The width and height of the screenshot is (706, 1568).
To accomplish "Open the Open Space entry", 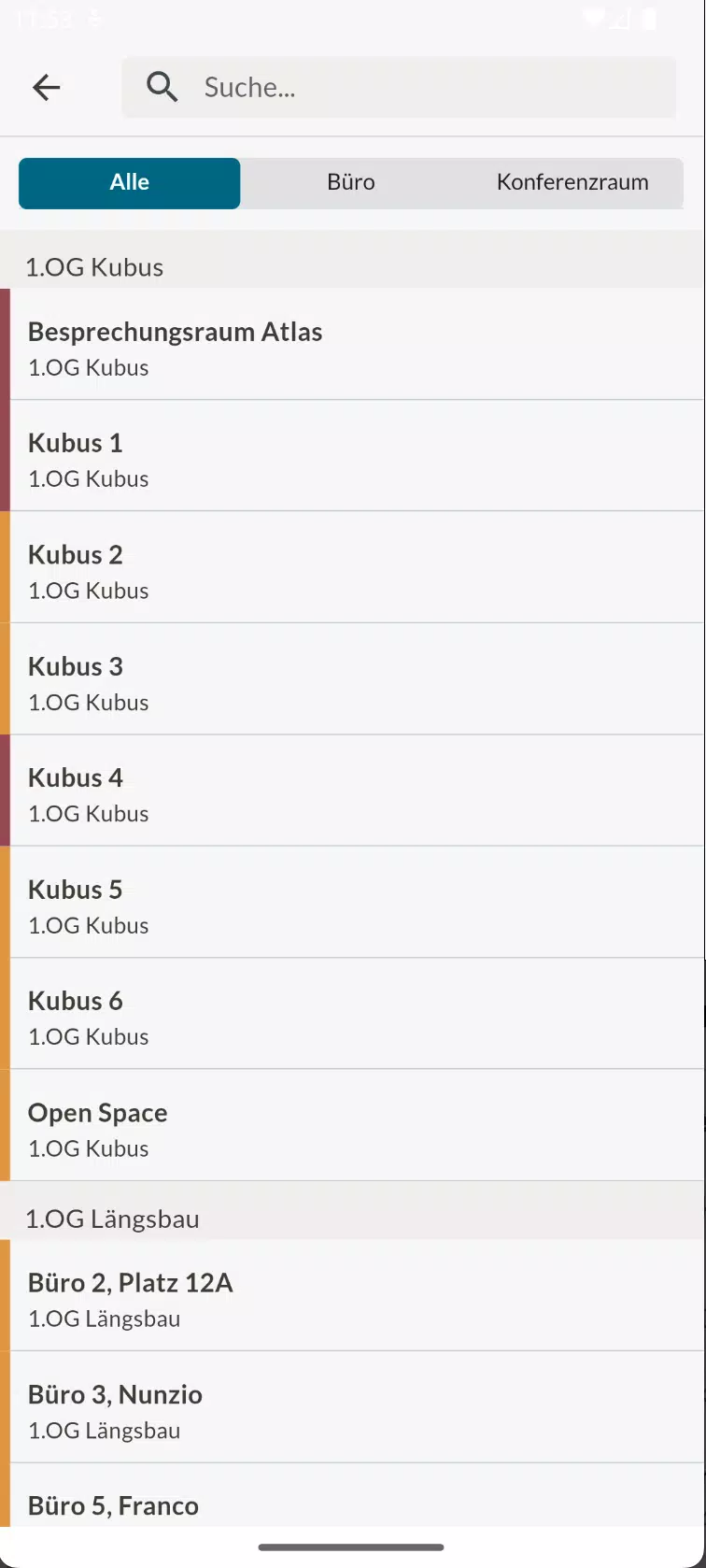I will (353, 1125).
